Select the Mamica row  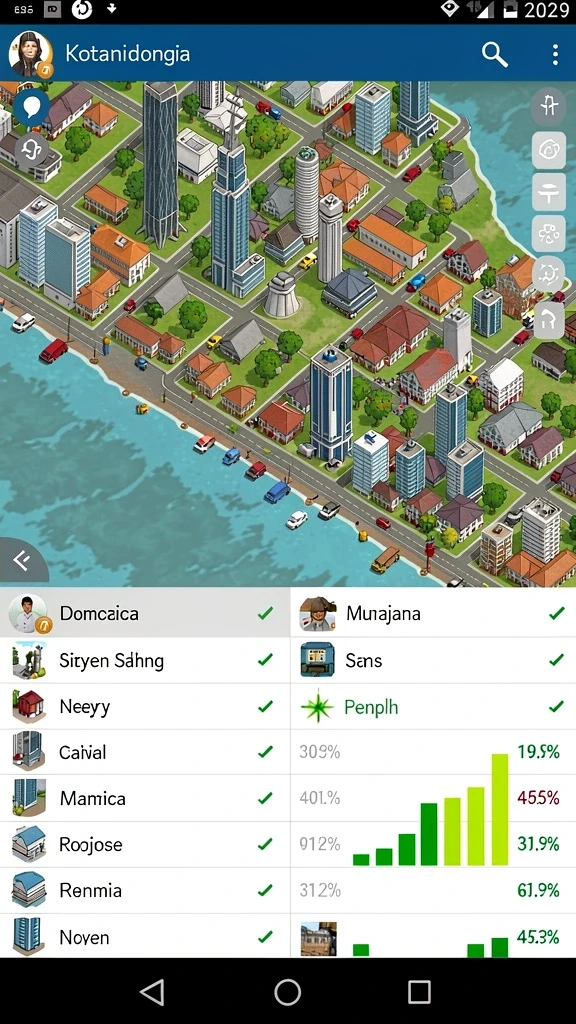pos(145,798)
